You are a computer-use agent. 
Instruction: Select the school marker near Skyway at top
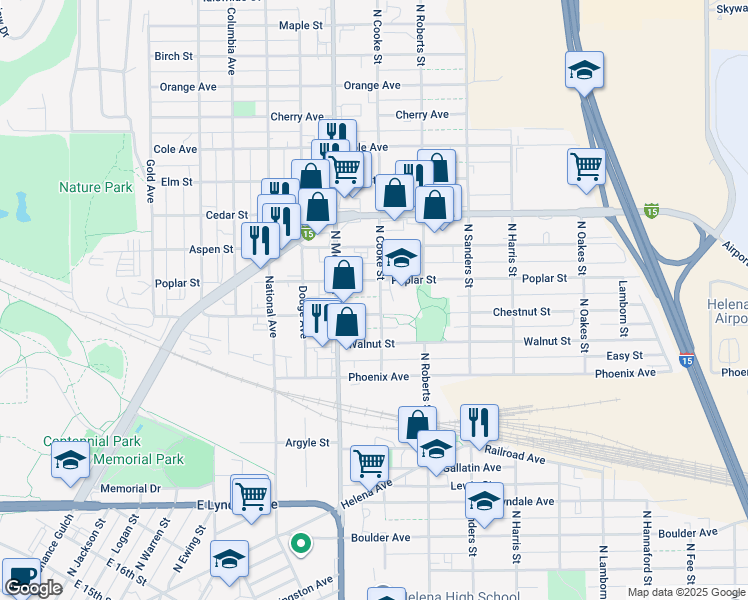tap(585, 69)
